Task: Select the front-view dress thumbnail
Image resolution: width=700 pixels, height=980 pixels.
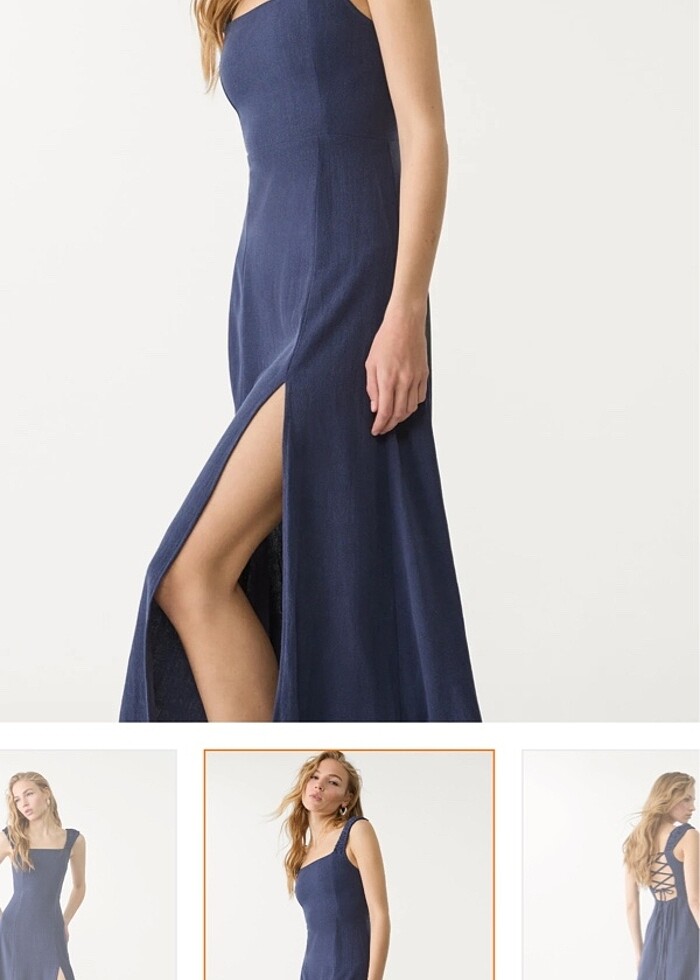Action: click(88, 865)
